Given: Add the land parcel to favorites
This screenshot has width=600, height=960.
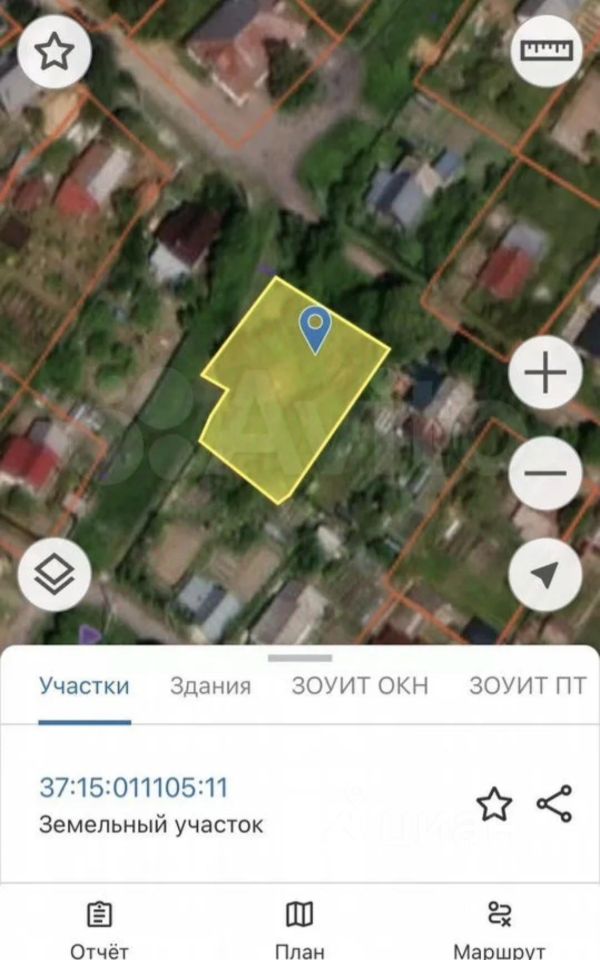Looking at the screenshot, I should point(493,804).
